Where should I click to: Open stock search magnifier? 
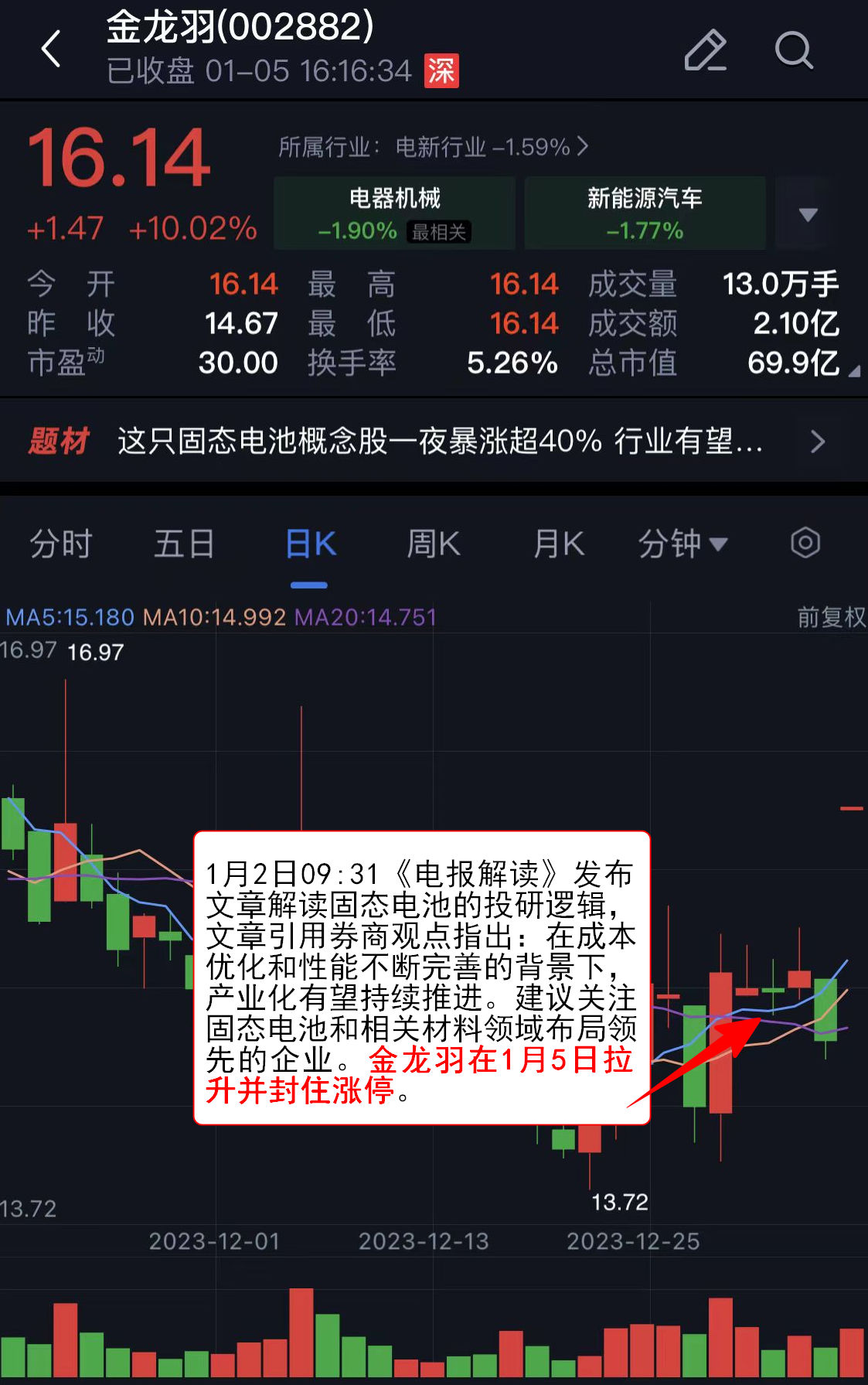[x=794, y=51]
